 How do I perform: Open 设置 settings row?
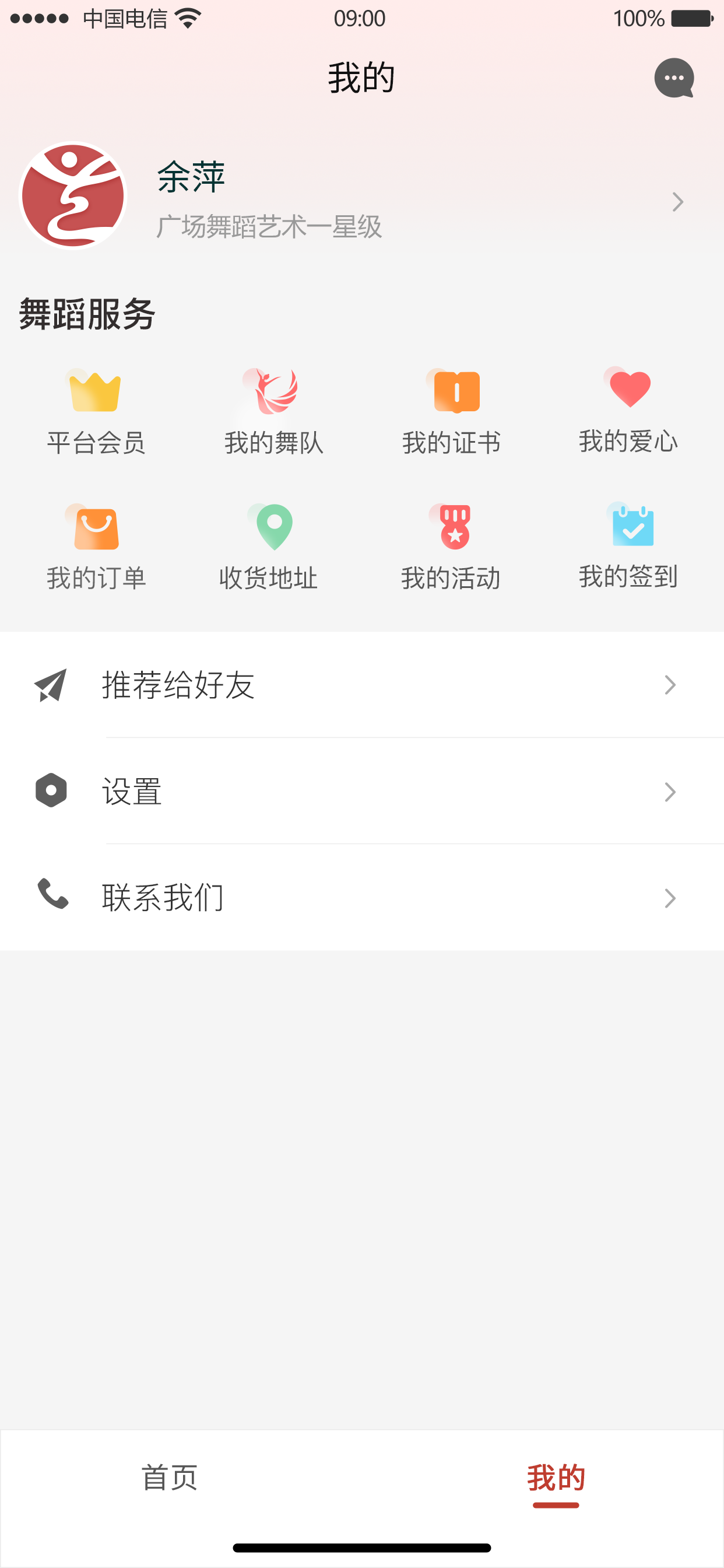[x=362, y=792]
